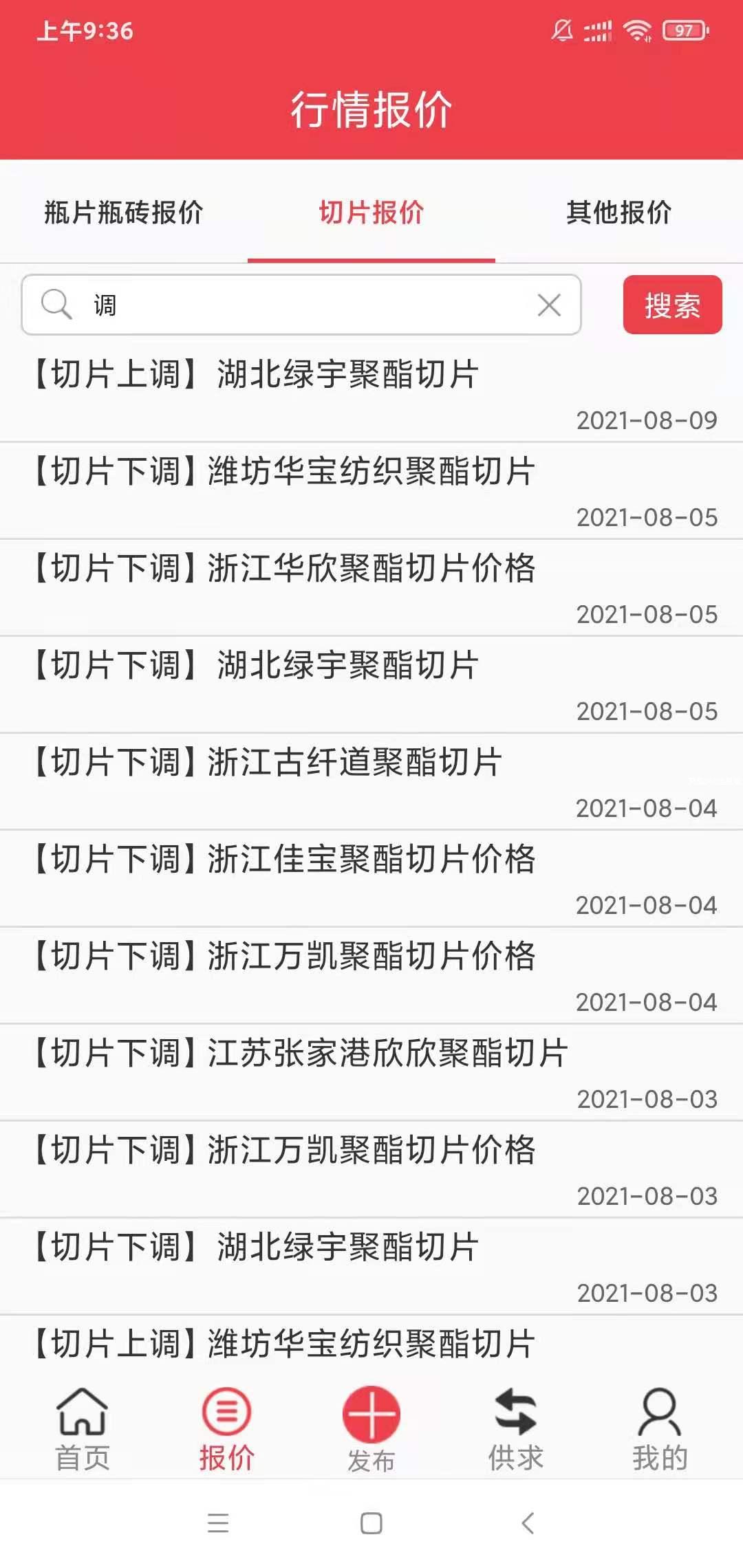Switch to the 供求 tab
The height and width of the screenshot is (1568, 743).
pyautogui.click(x=516, y=1429)
